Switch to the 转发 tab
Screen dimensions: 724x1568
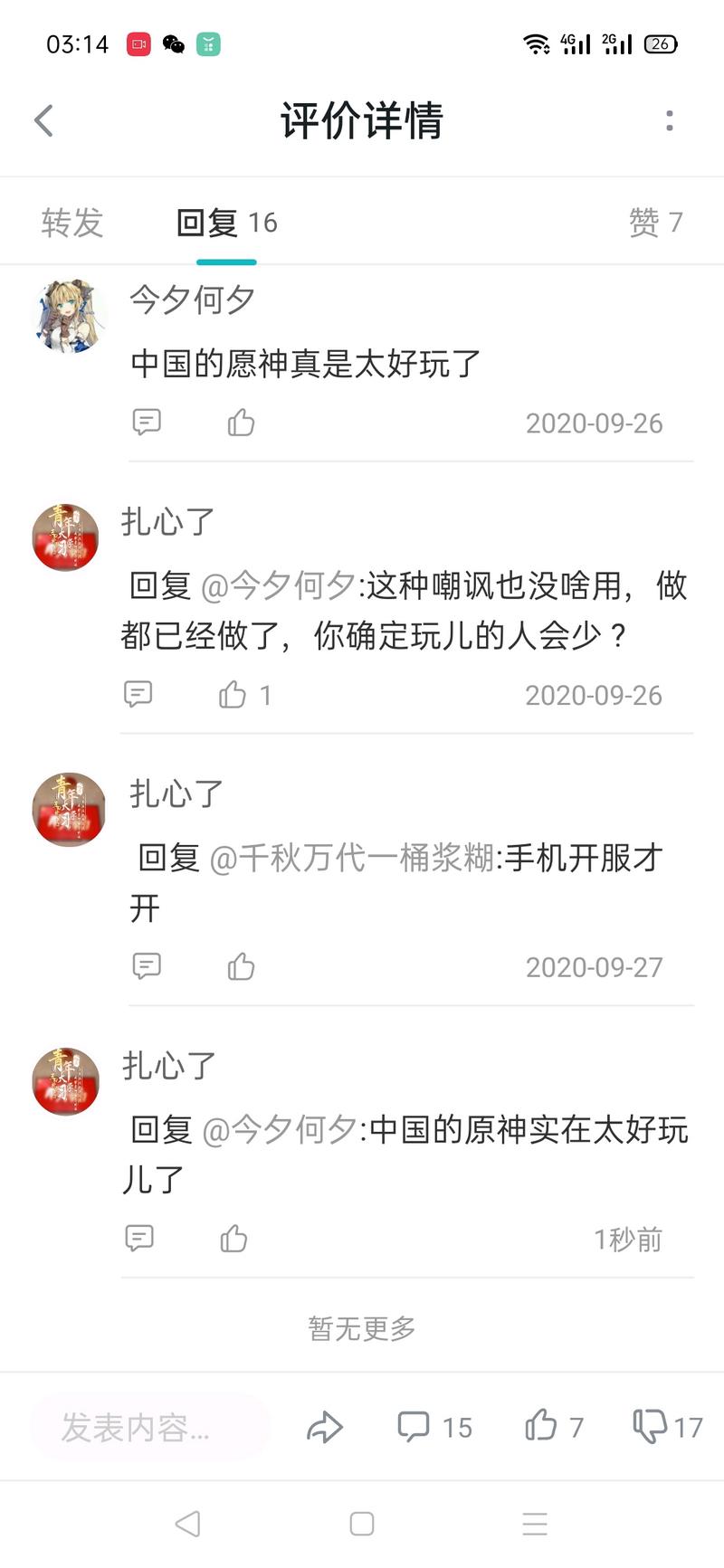[72, 223]
